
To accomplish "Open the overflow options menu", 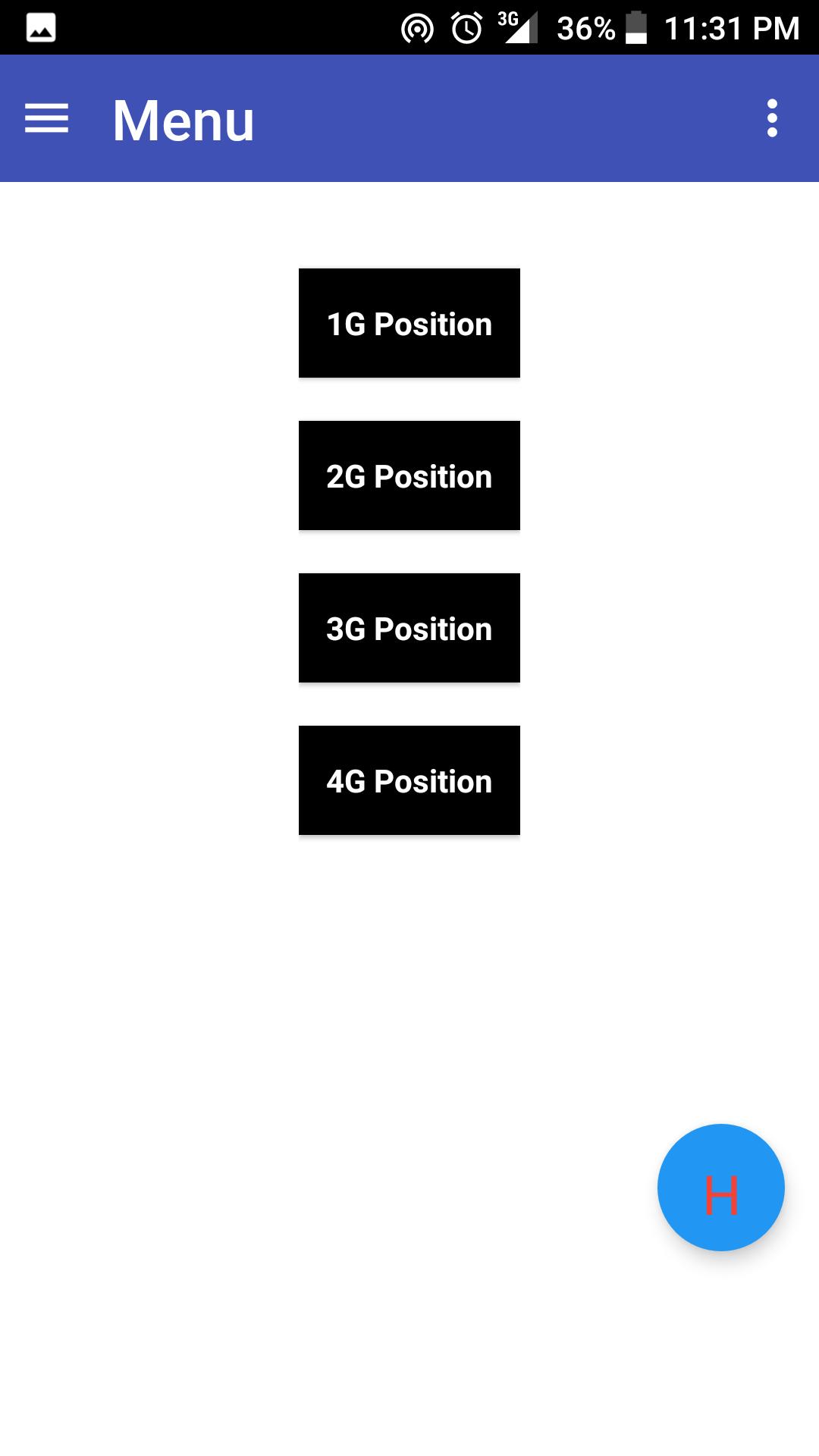I will click(x=772, y=119).
